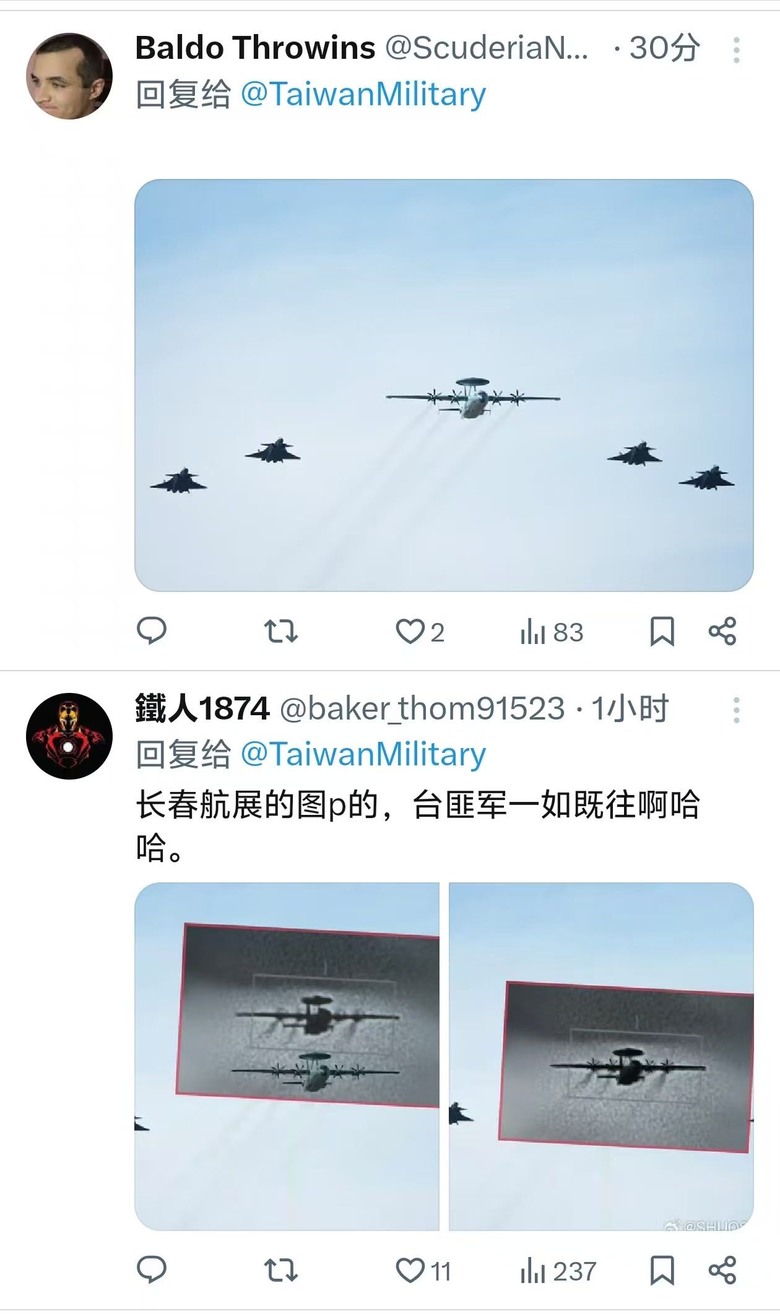This screenshot has width=780, height=1314.
Task: Open the left image in 鐵人1874's tweet
Action: 287,1056
